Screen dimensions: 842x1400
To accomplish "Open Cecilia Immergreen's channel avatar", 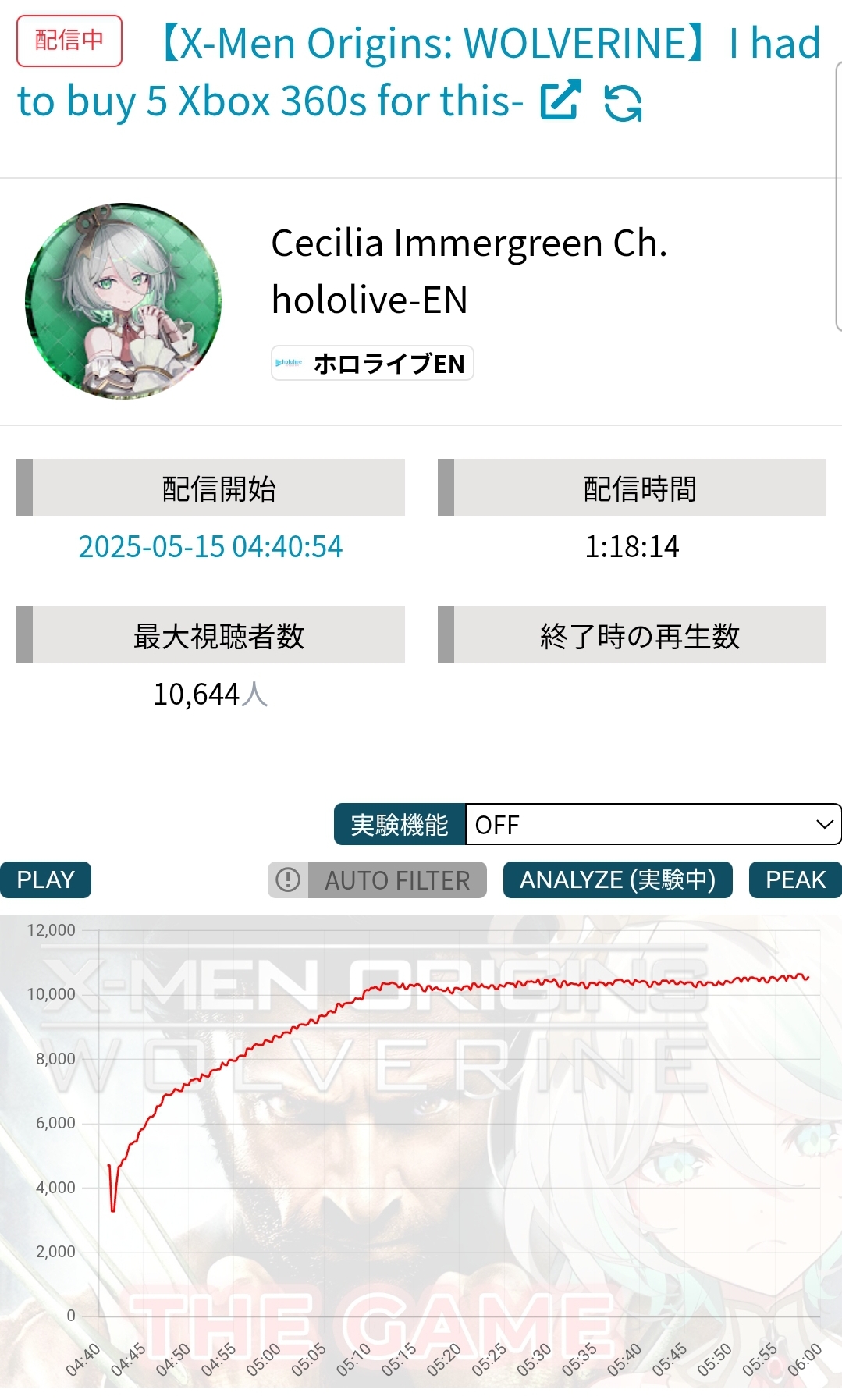I will point(123,301).
